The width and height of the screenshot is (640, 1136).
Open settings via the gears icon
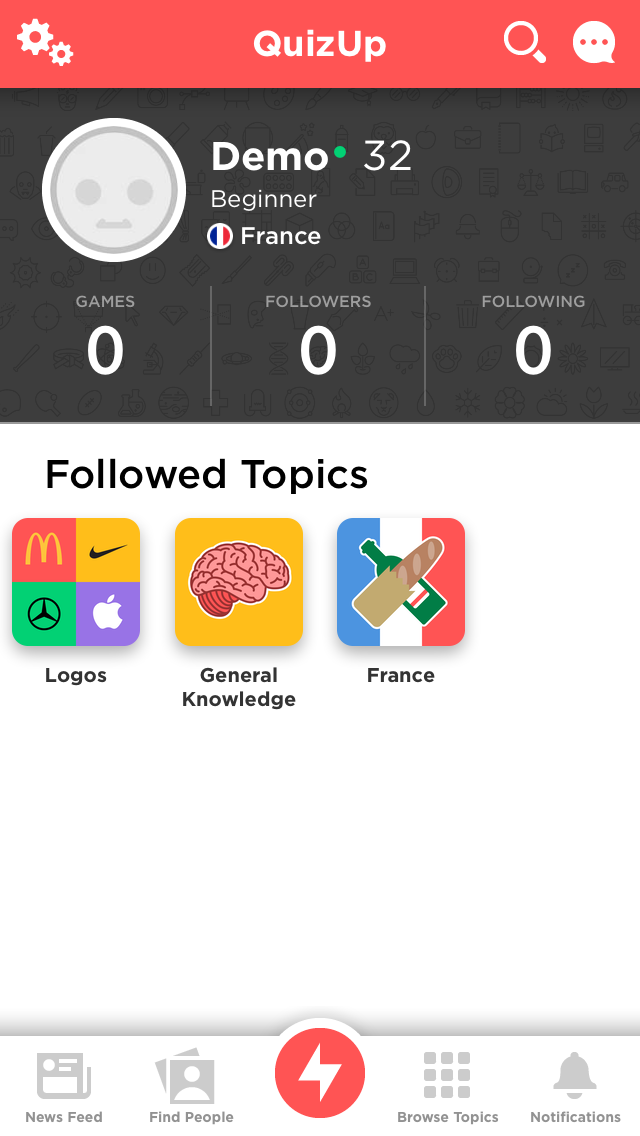[45, 43]
